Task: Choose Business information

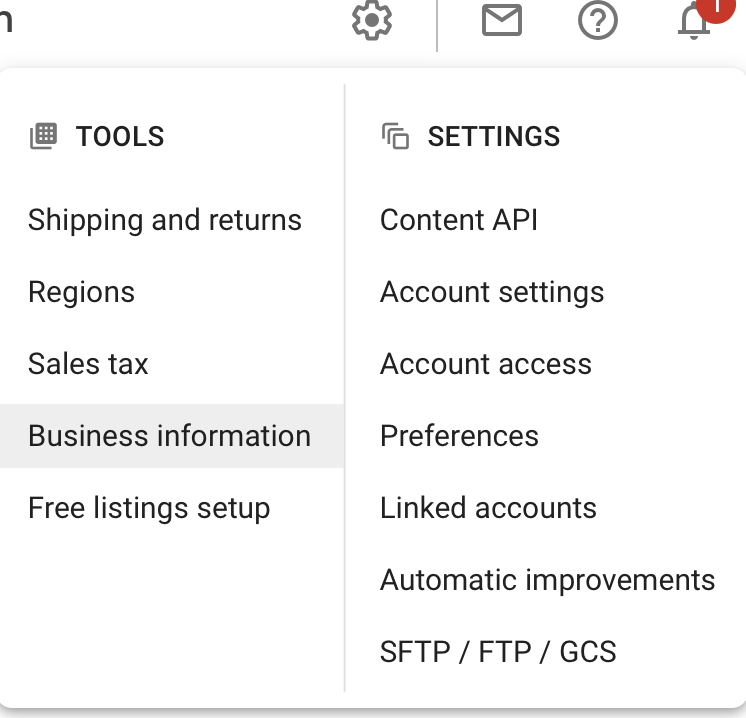Action: (171, 436)
